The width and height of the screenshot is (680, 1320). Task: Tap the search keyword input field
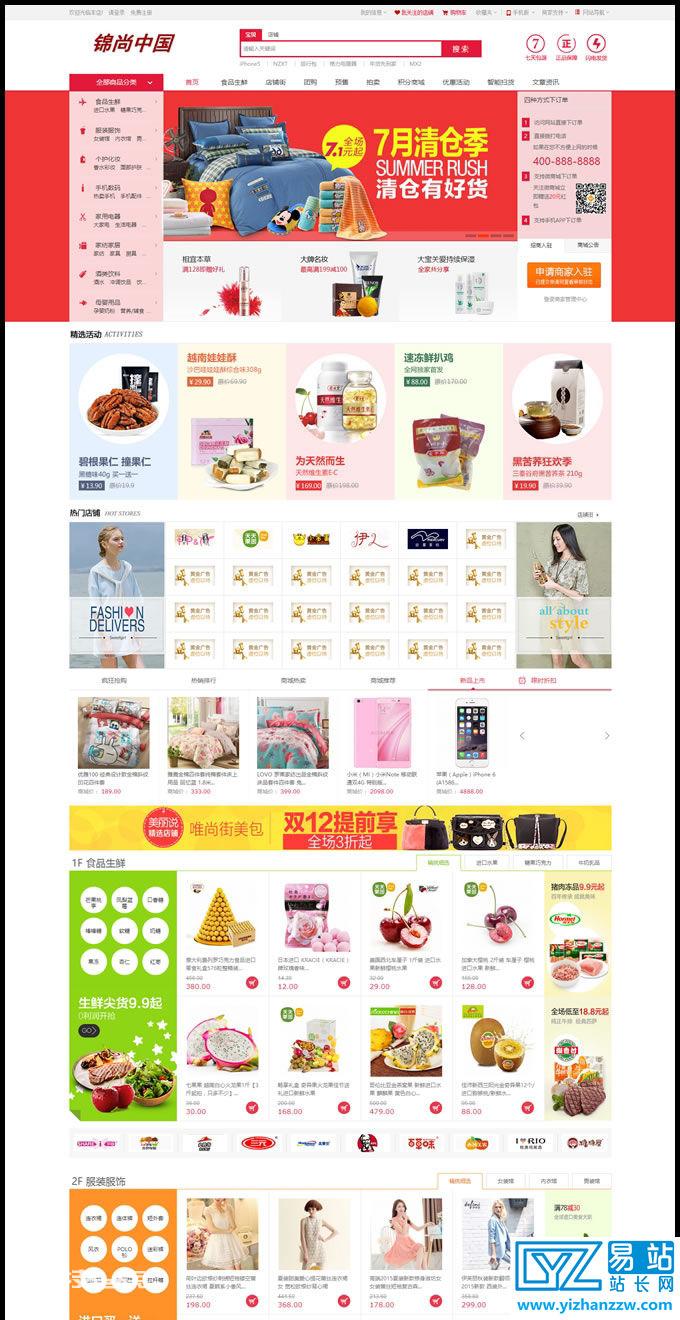[x=340, y=48]
